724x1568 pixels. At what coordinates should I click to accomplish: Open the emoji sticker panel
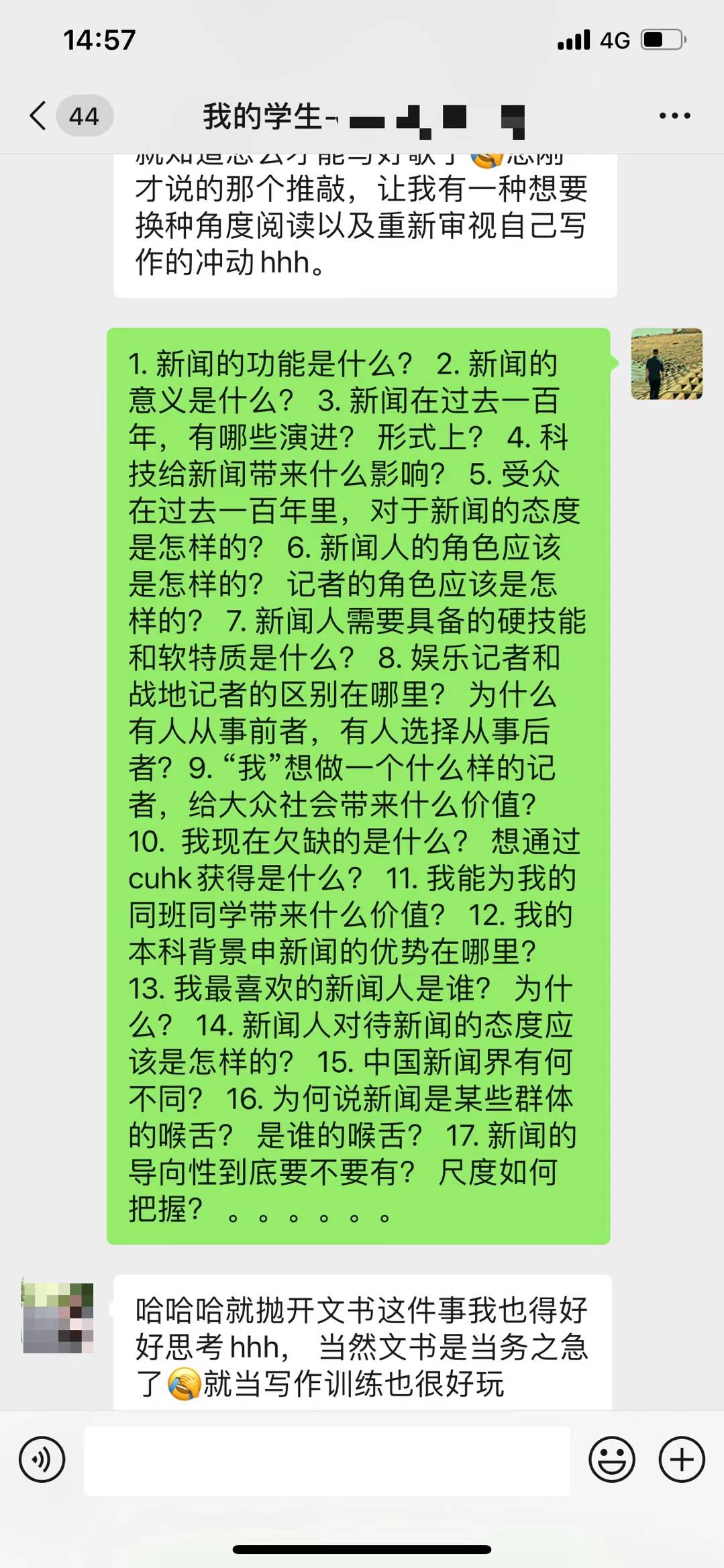611,1459
